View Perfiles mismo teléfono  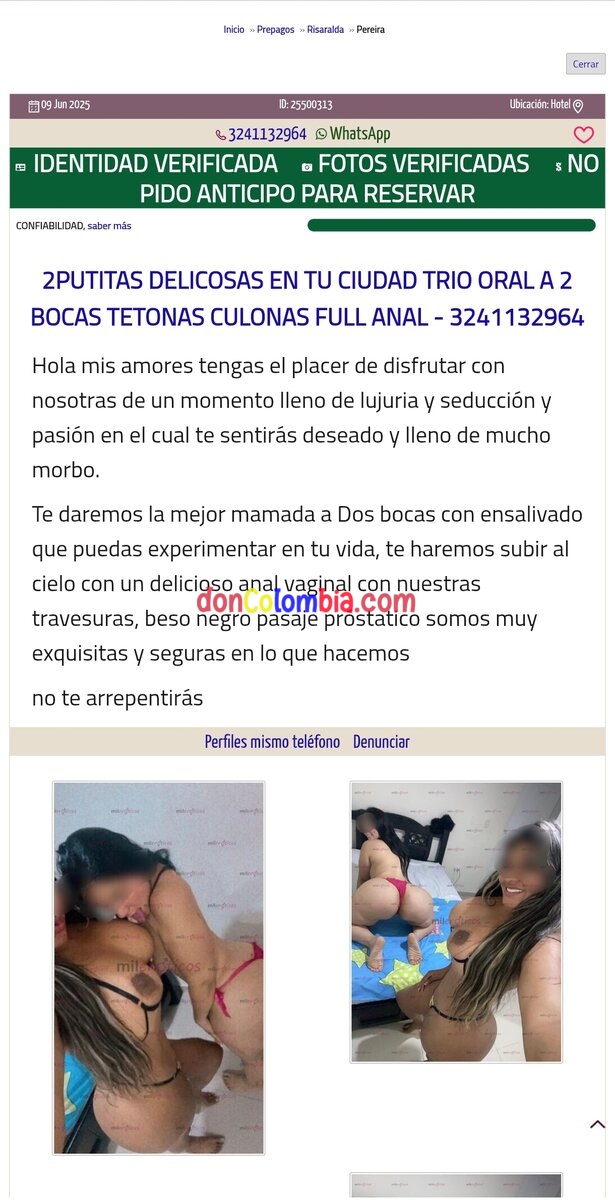(272, 742)
